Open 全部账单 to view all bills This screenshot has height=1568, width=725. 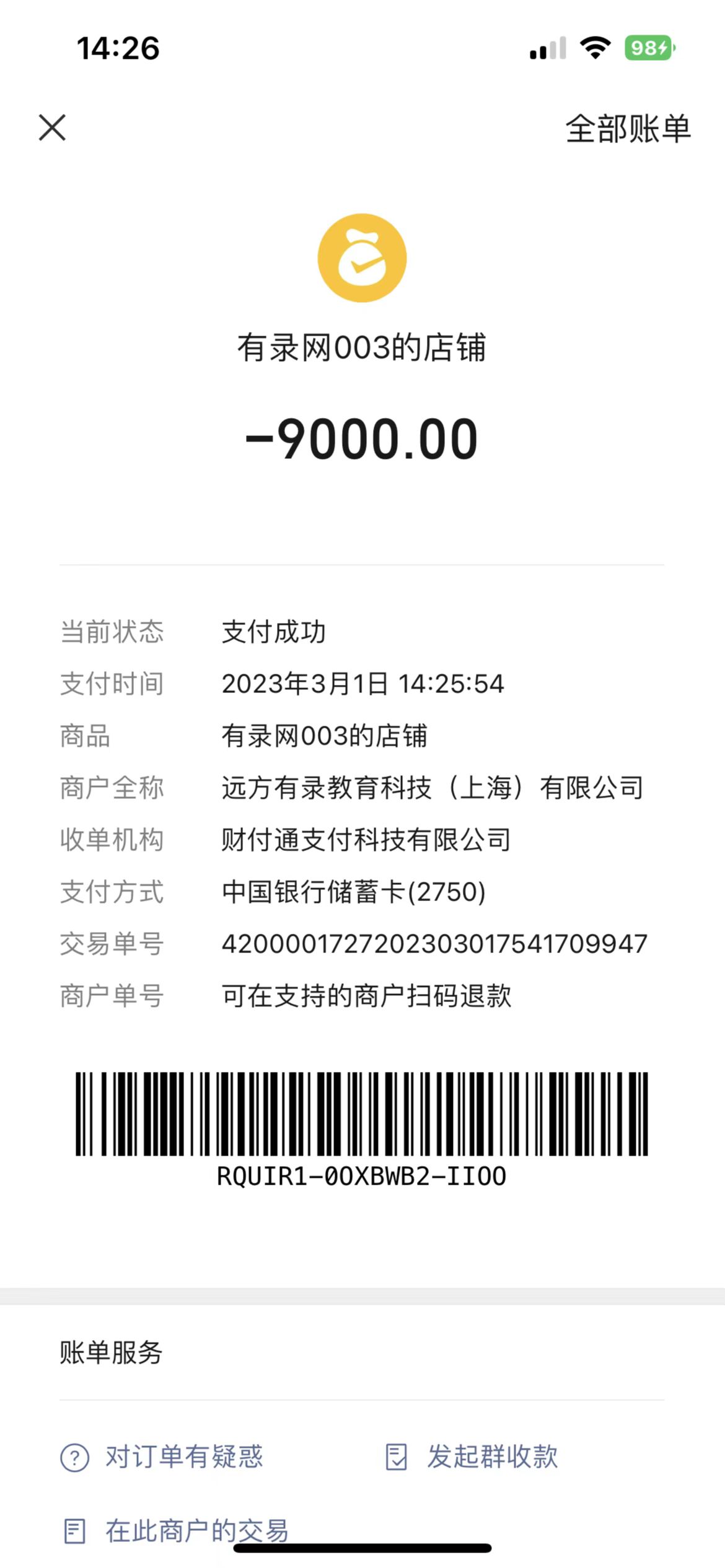(627, 129)
